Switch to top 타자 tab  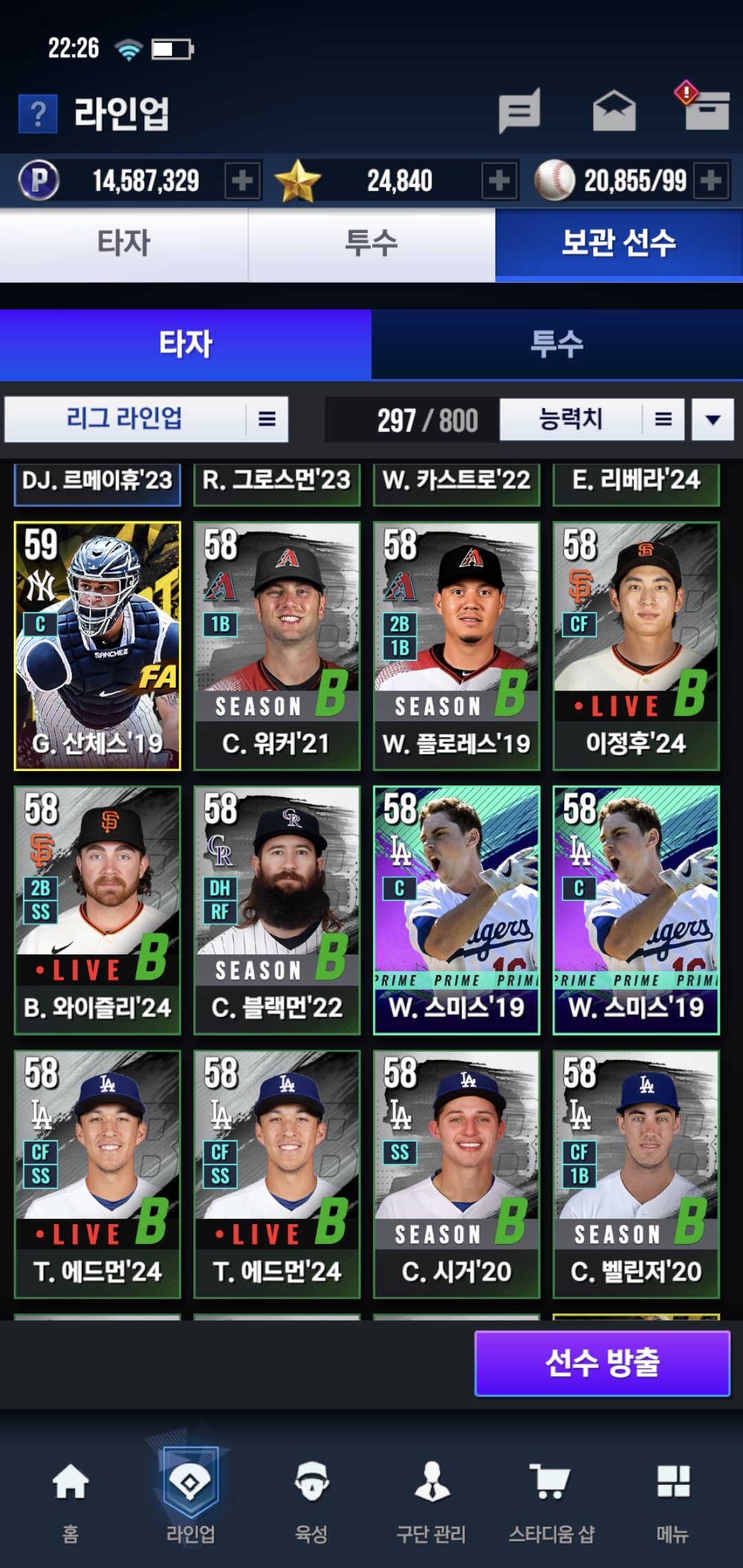coord(124,243)
